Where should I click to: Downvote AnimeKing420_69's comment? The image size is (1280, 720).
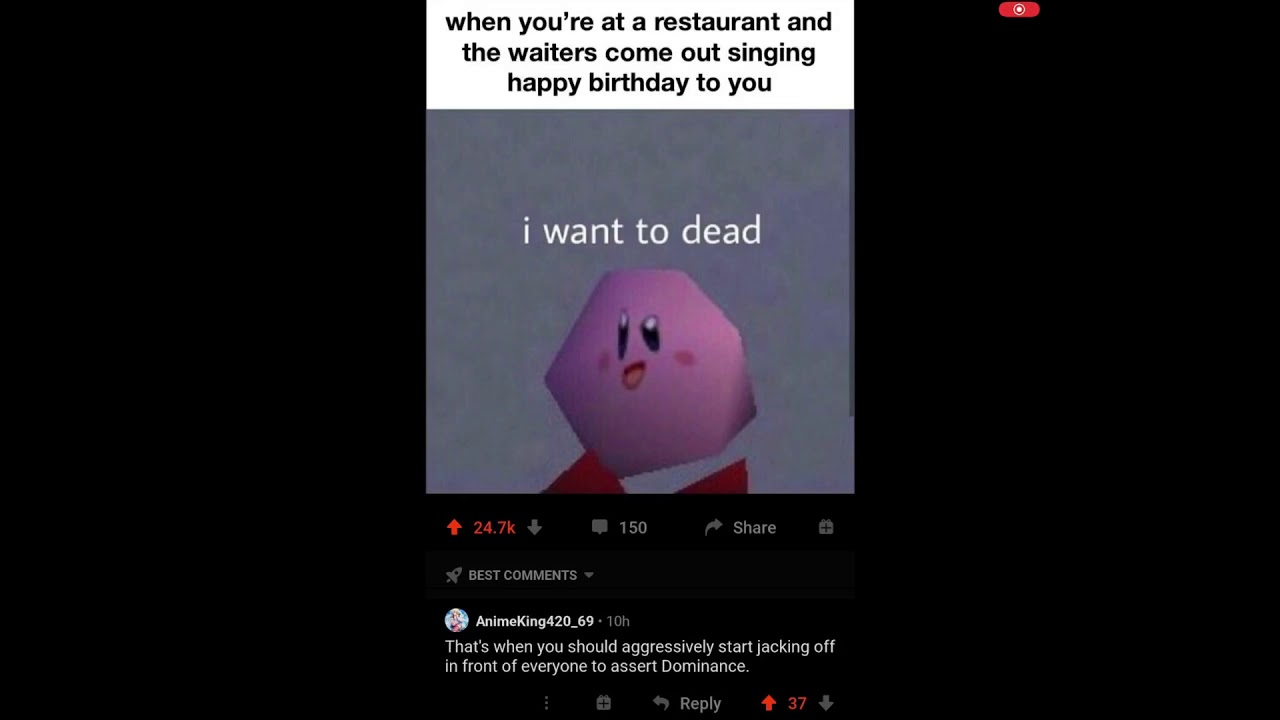(826, 703)
